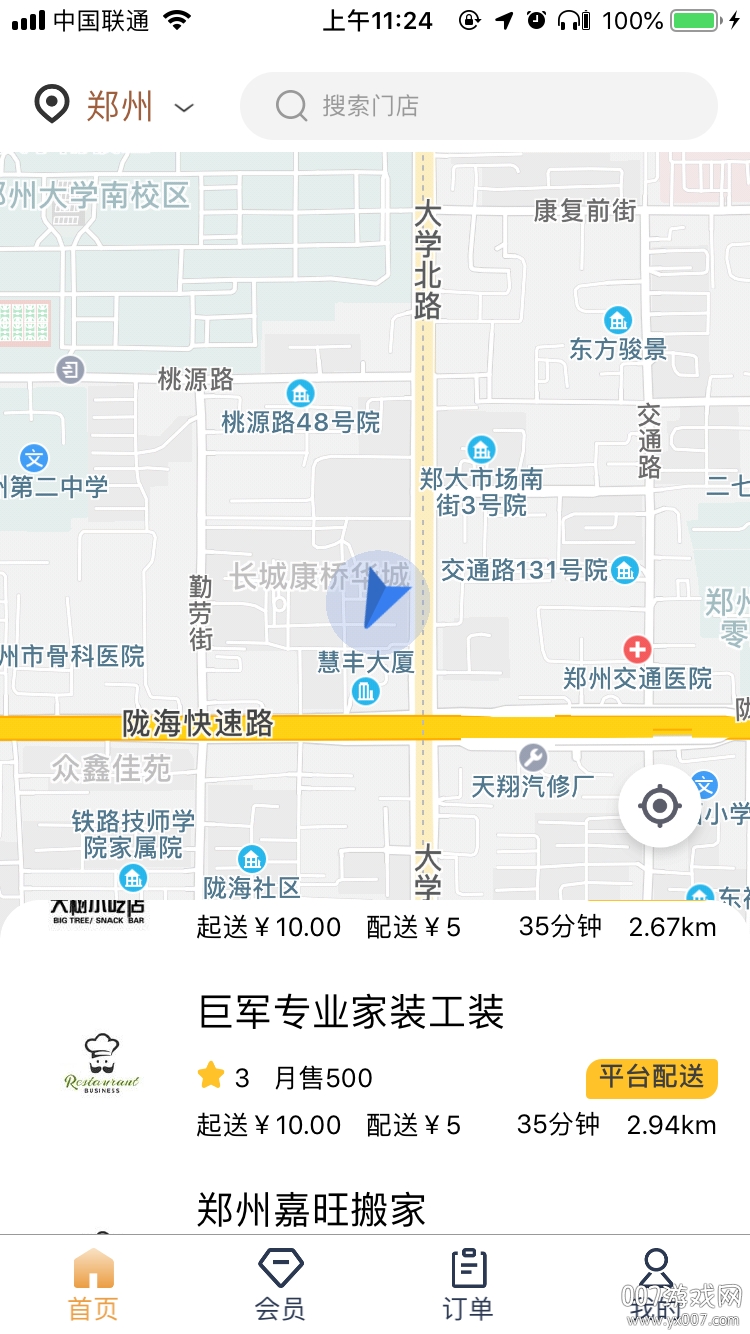Tap the location pin icon beside 郑州
Image resolution: width=750 pixels, height=1334 pixels.
click(51, 104)
